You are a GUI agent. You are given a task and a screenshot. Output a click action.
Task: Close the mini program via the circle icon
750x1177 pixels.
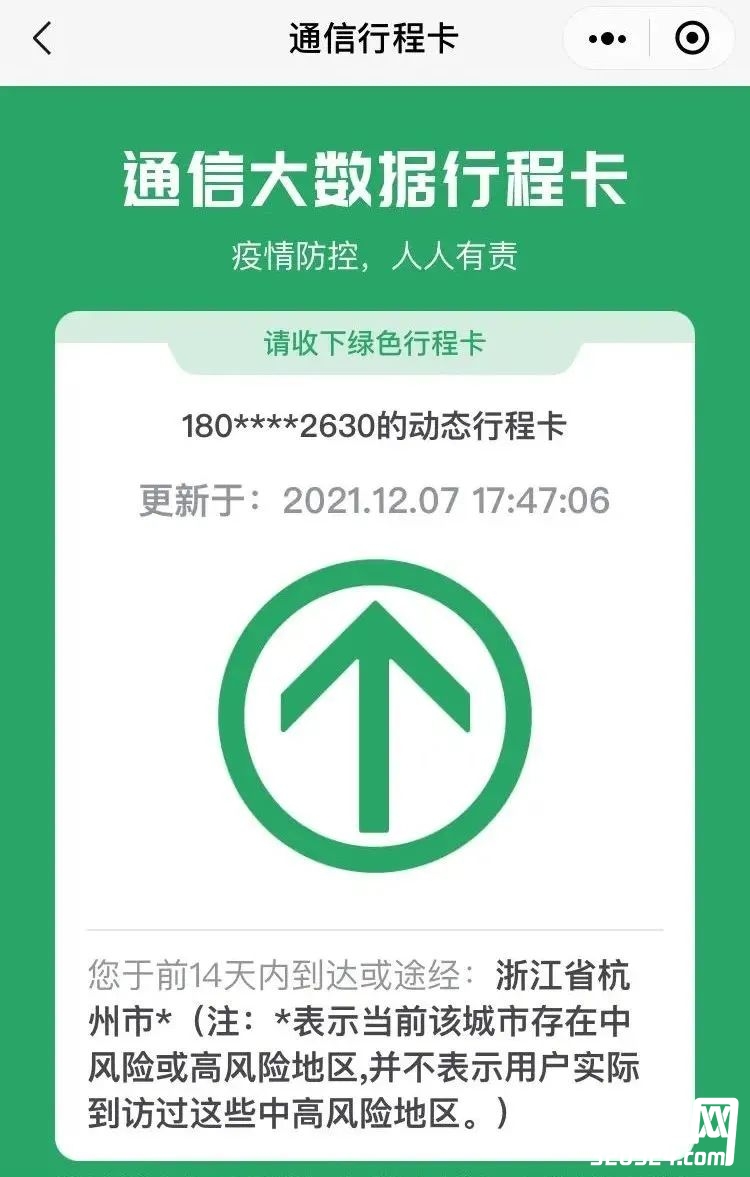tap(692, 39)
